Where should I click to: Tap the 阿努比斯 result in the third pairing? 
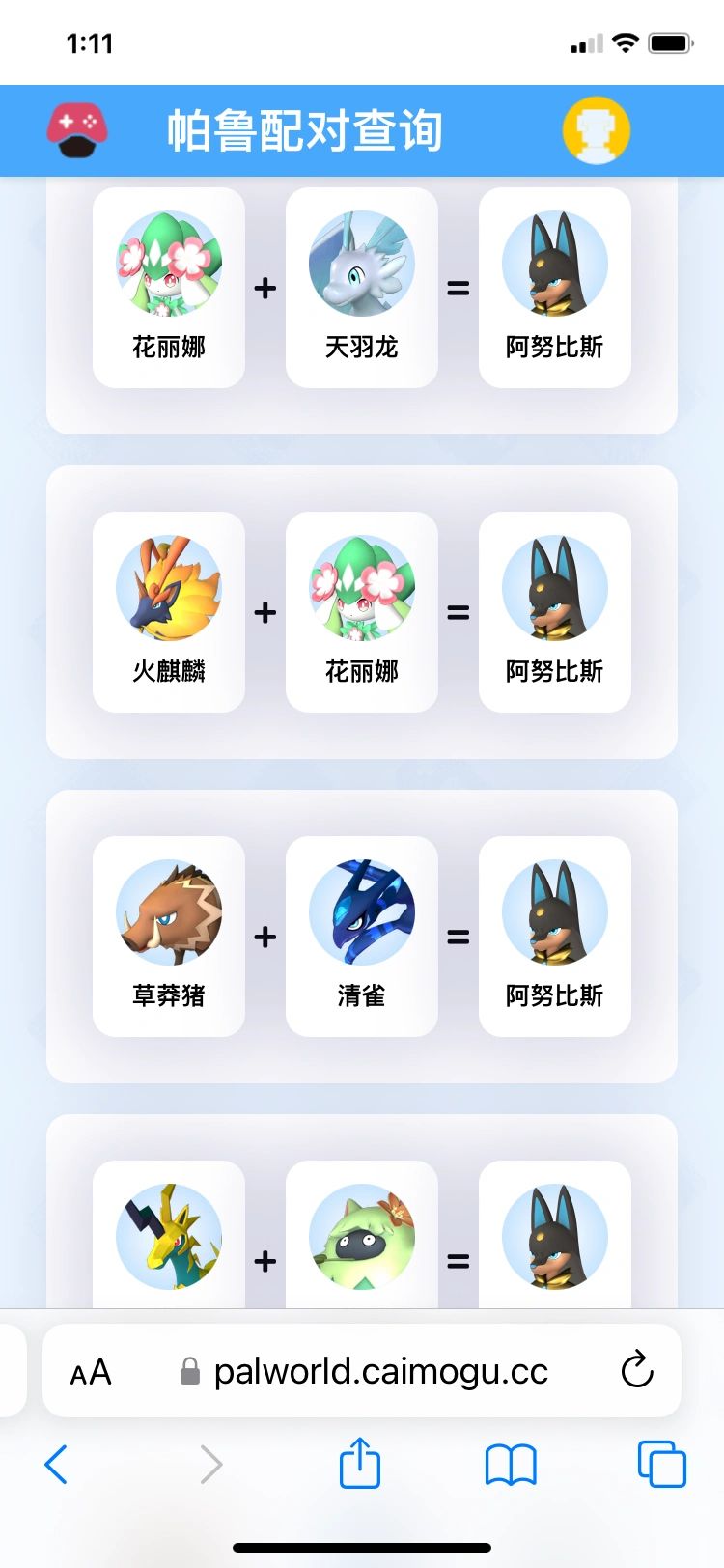pyautogui.click(x=555, y=911)
